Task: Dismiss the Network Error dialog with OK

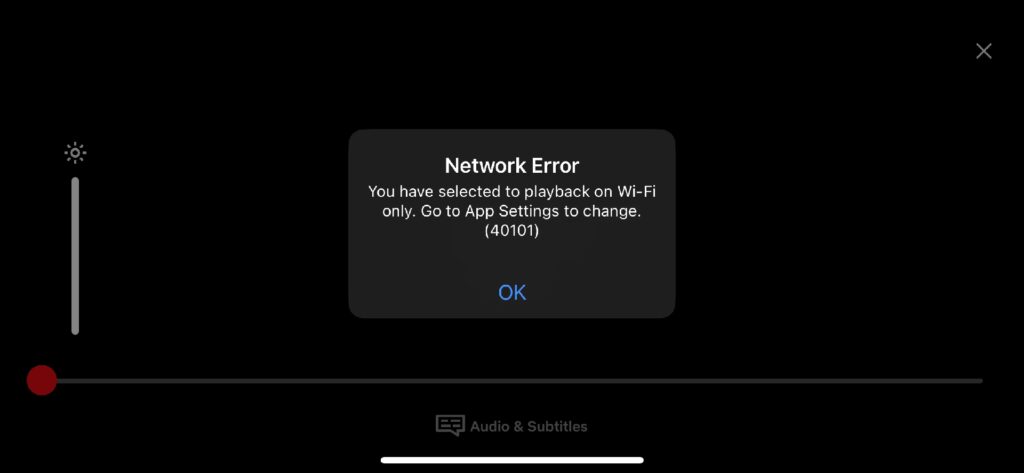Action: (512, 292)
